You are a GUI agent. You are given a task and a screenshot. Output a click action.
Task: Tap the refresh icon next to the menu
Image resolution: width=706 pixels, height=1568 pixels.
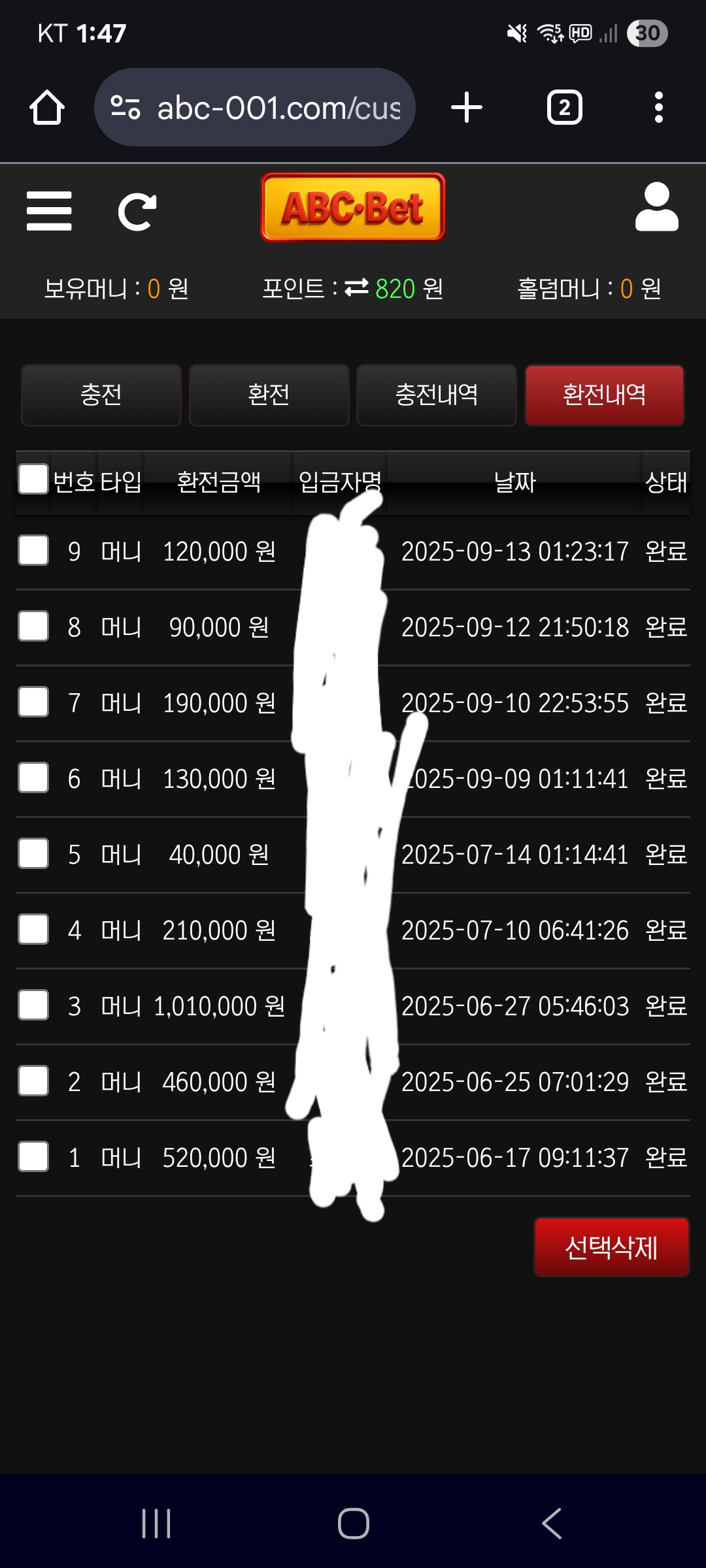tap(137, 212)
